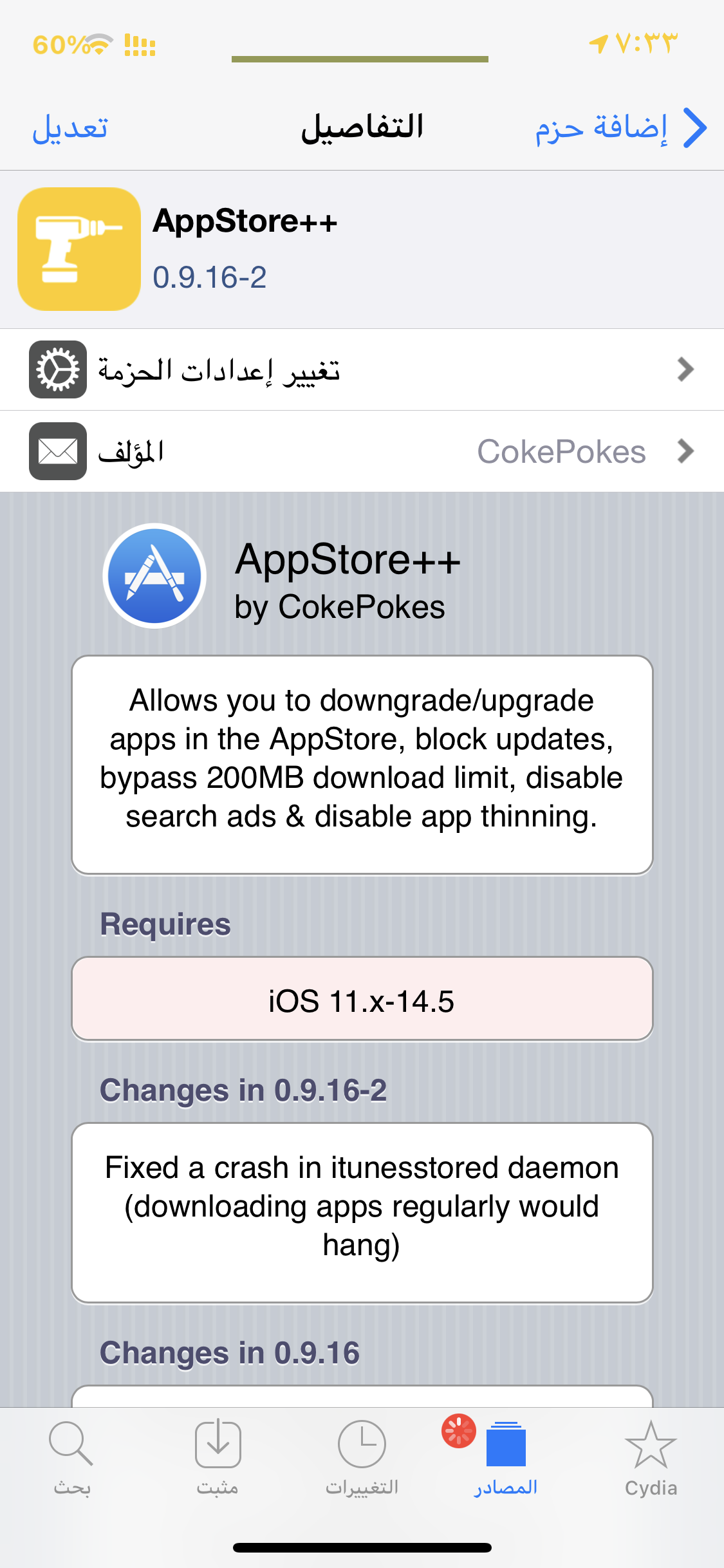Open تغيير إعدادات الحزمة row
The width and height of the screenshot is (724, 1568).
point(362,369)
